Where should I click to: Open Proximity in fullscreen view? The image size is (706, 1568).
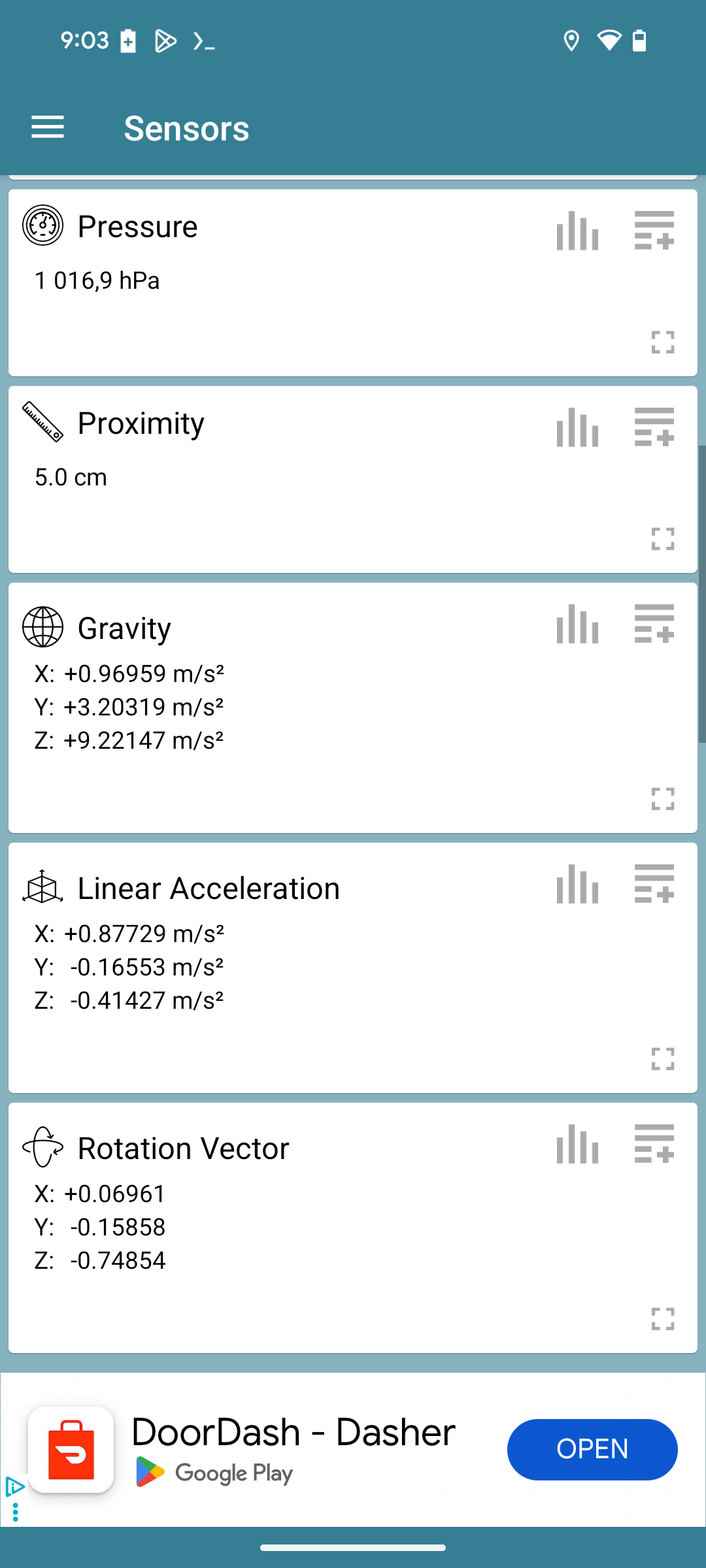(x=663, y=539)
